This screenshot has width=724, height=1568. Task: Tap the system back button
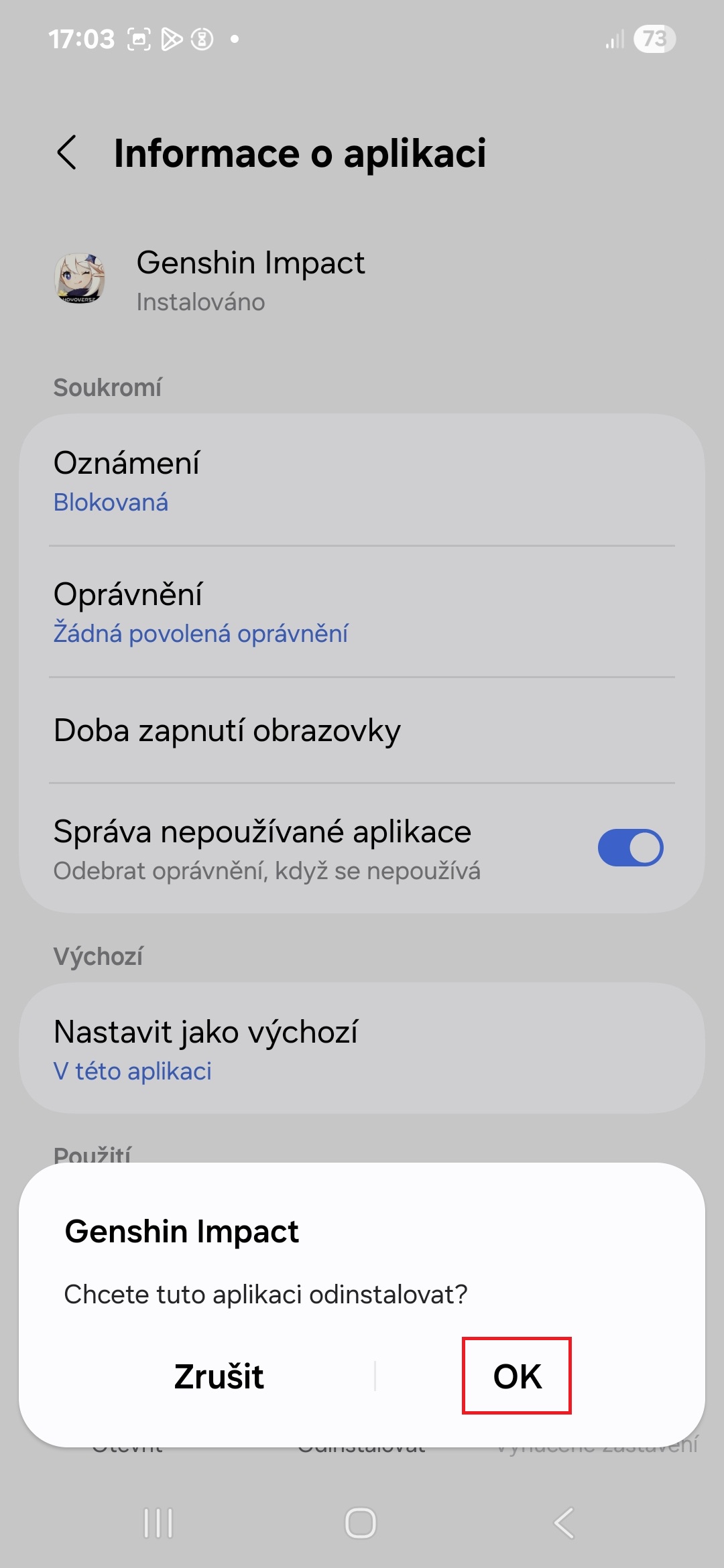(564, 1523)
